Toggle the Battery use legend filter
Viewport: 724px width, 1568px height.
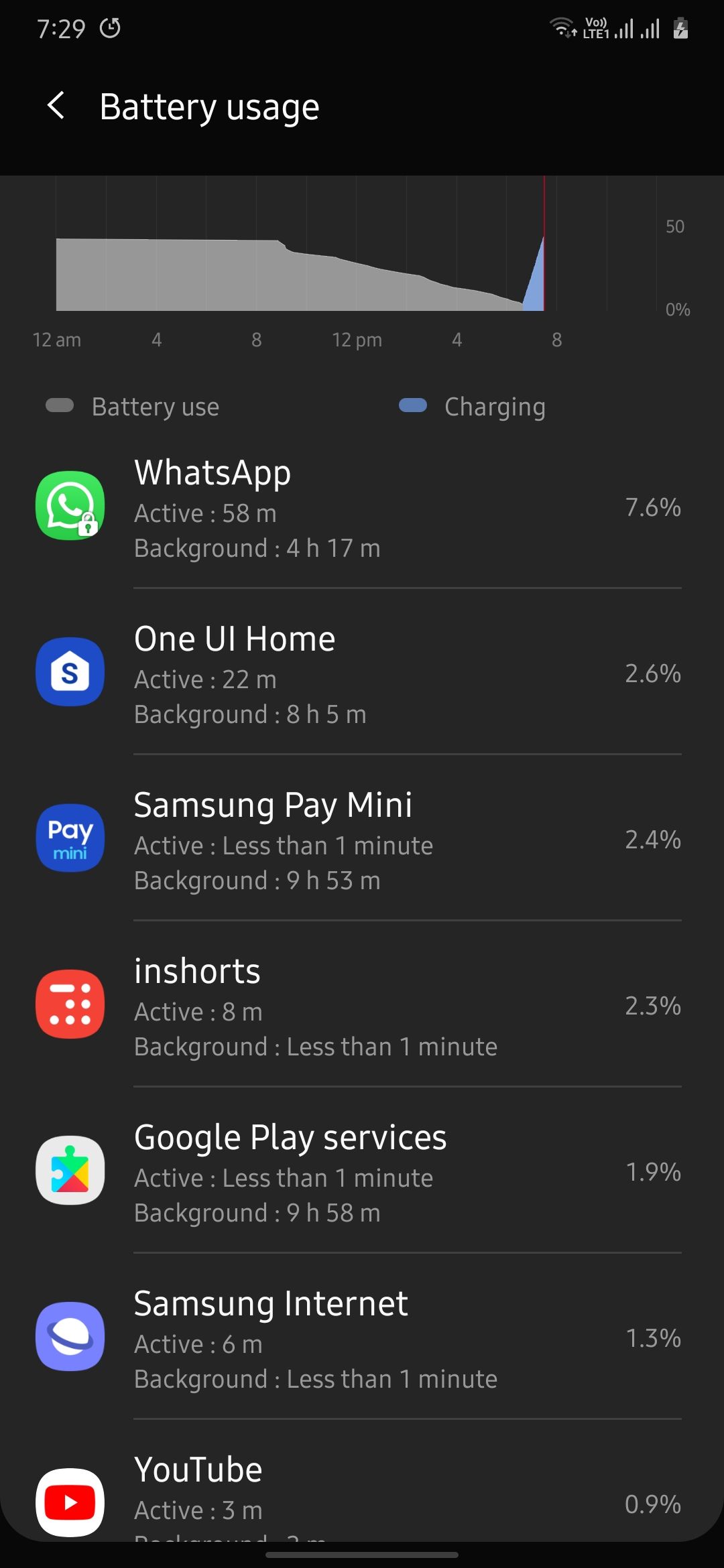131,406
